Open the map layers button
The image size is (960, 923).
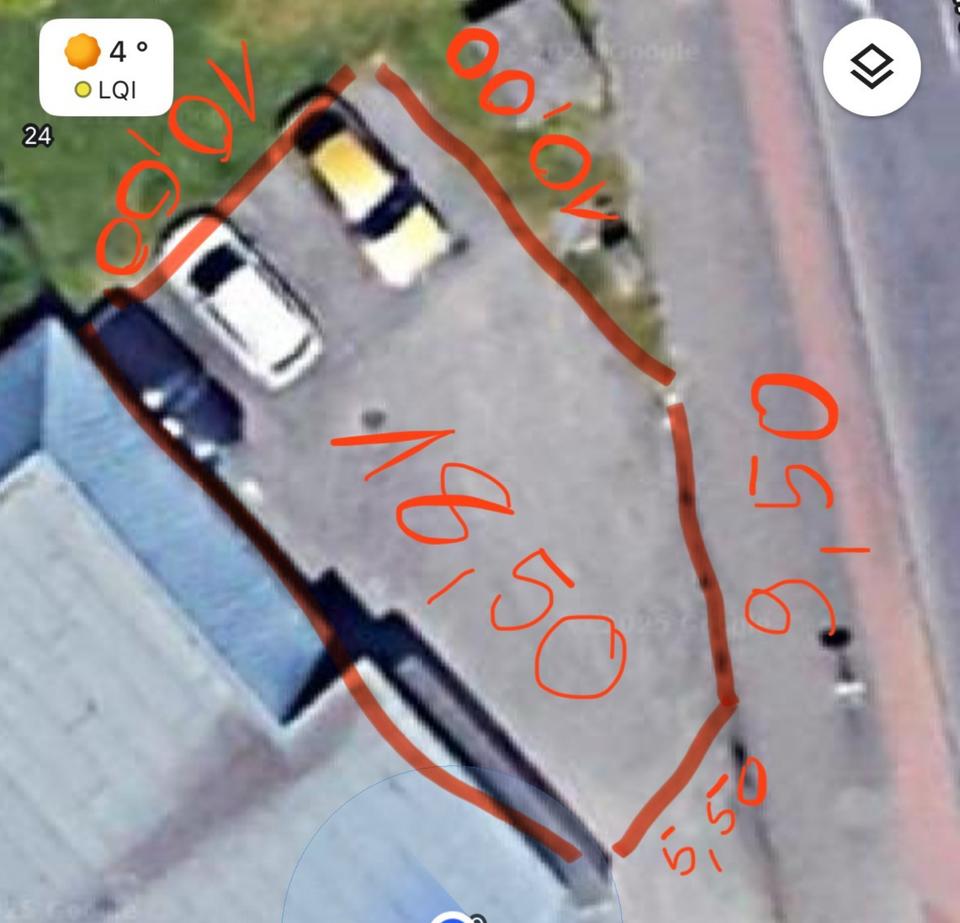point(871,68)
